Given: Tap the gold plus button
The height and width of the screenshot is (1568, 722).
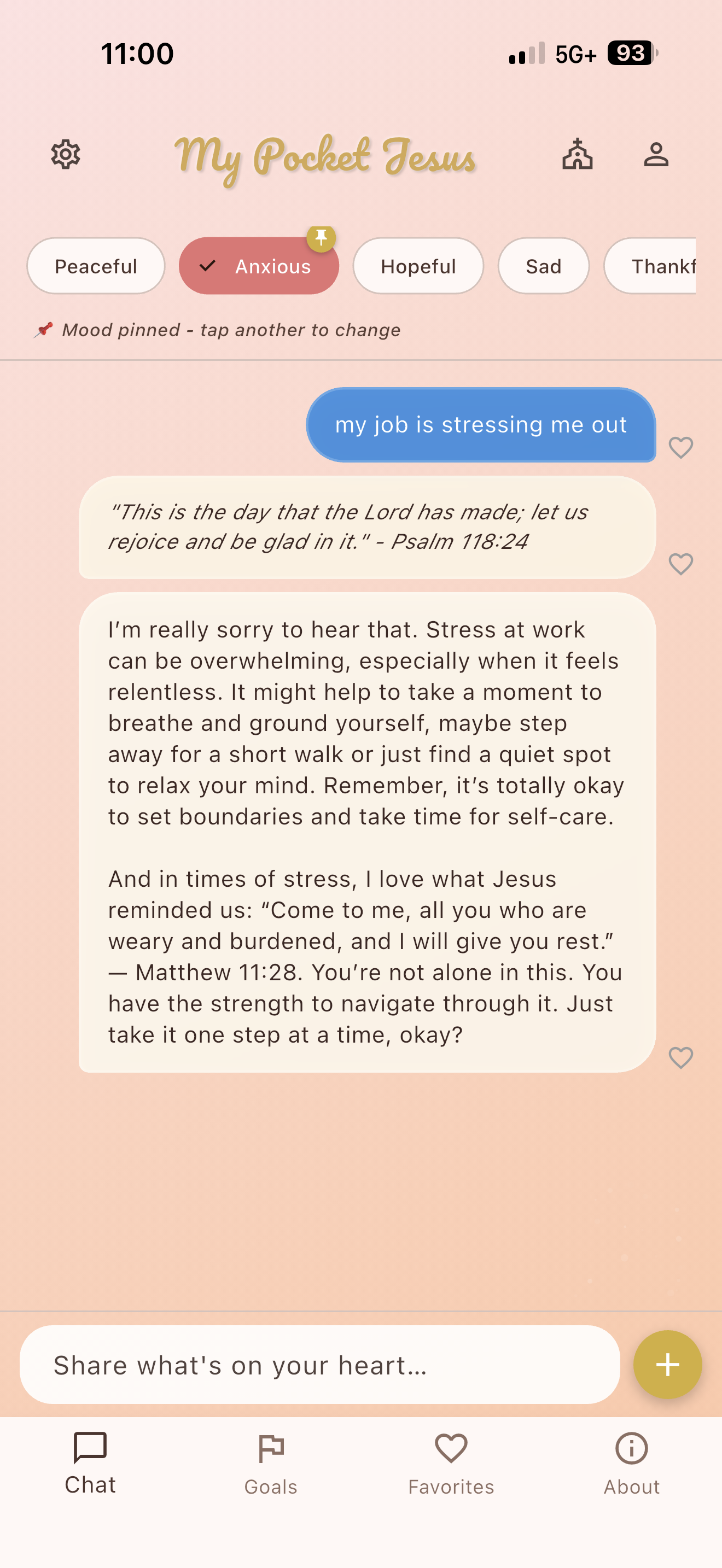Looking at the screenshot, I should tap(667, 1365).
